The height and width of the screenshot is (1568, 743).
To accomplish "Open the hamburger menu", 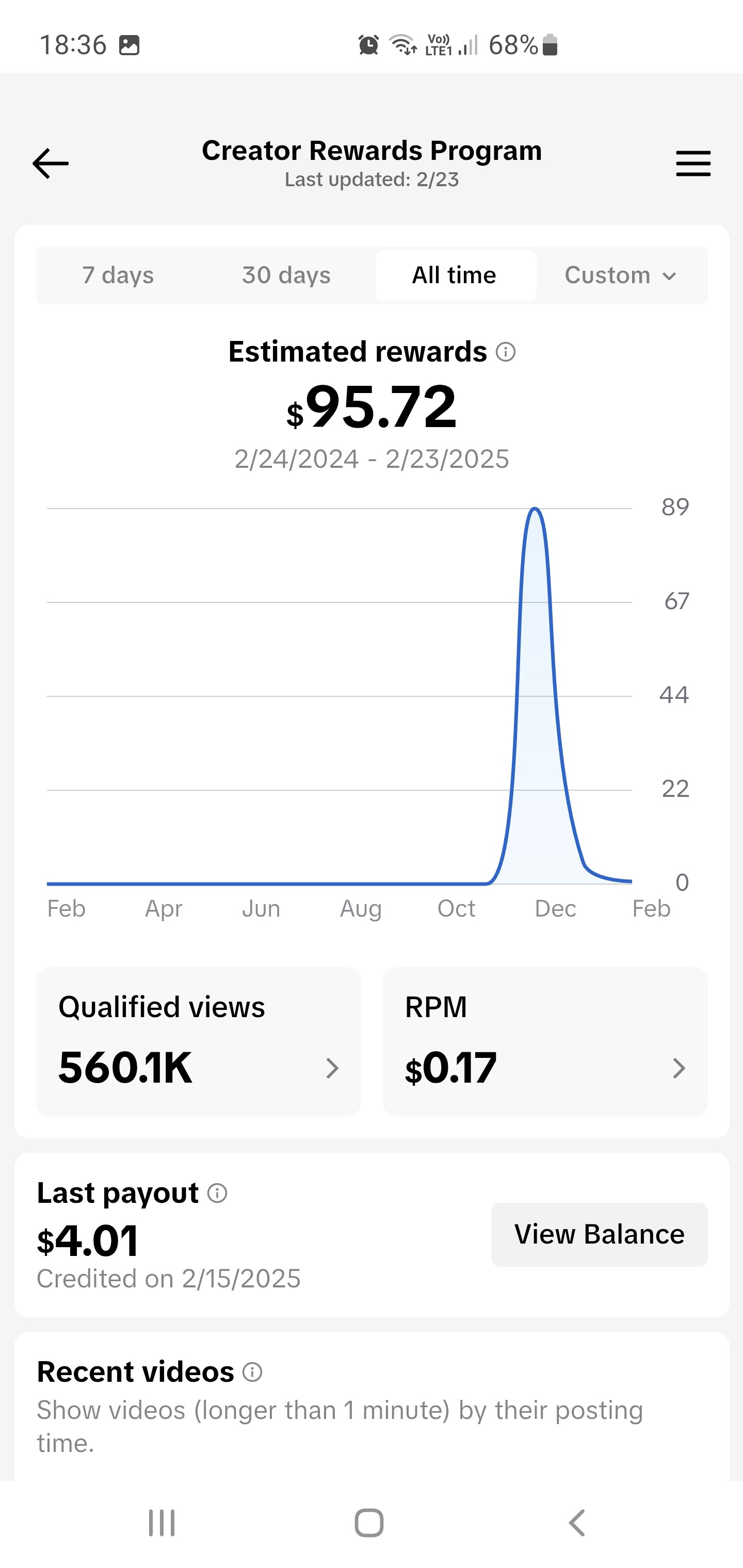I will [x=693, y=163].
